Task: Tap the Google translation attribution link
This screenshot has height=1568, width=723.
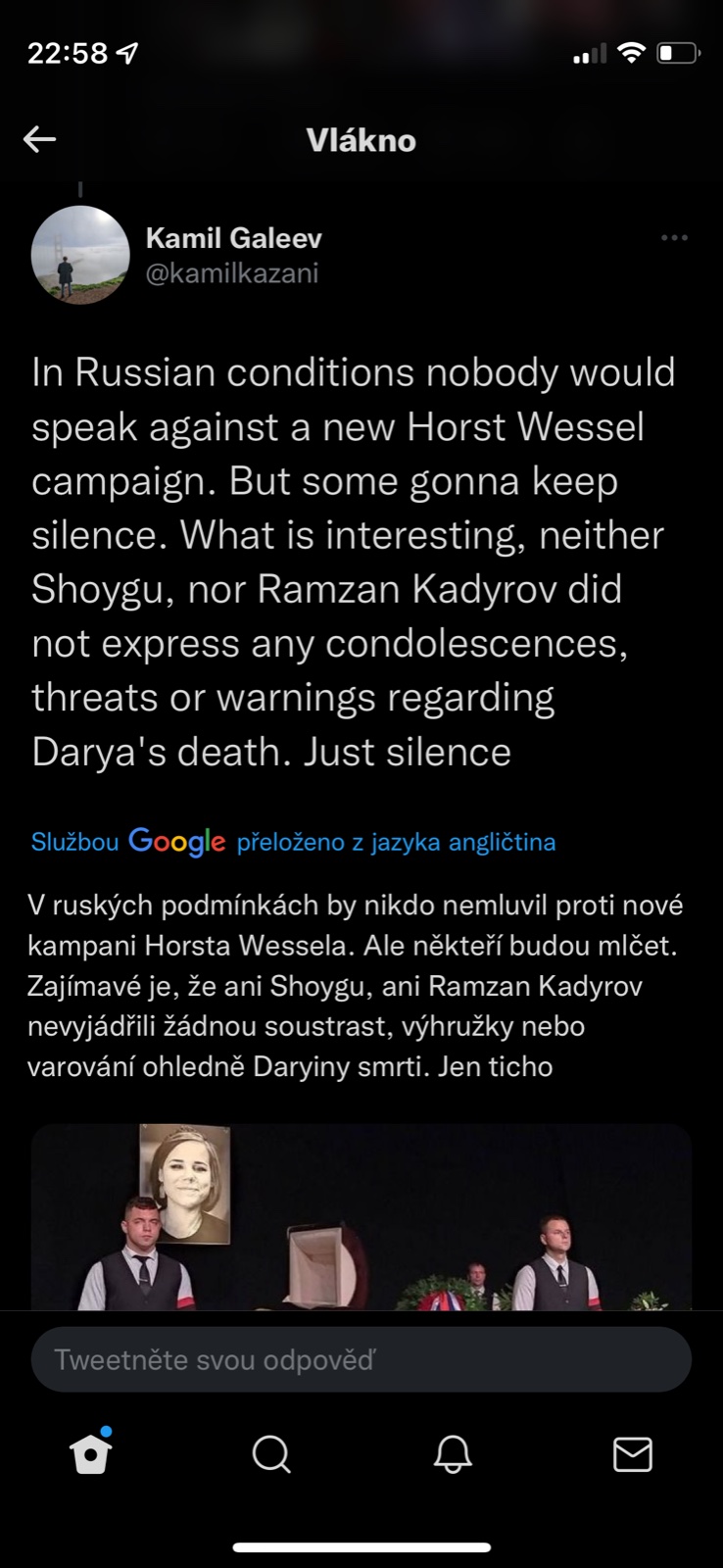Action: pyautogui.click(x=293, y=842)
